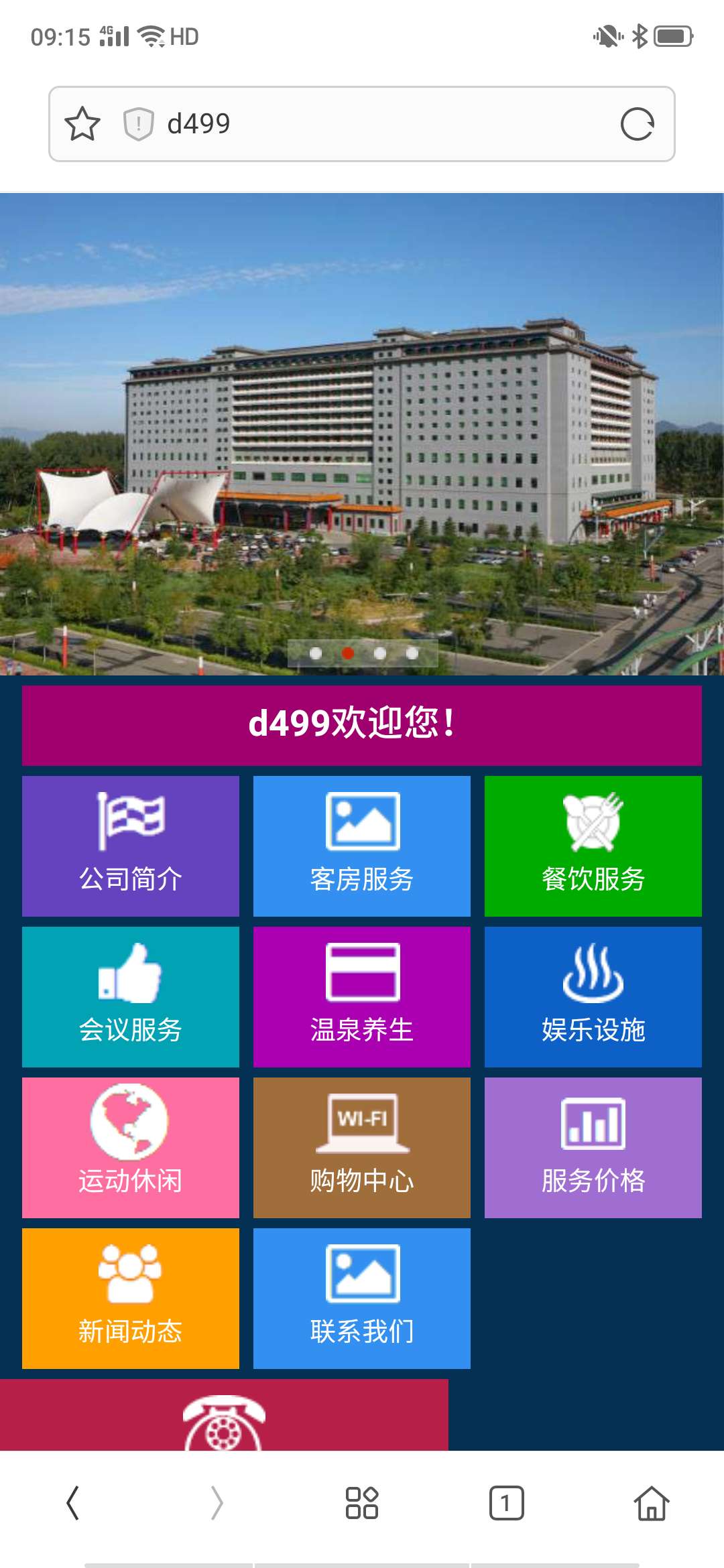Open the 客房服务 tile

[x=362, y=846]
